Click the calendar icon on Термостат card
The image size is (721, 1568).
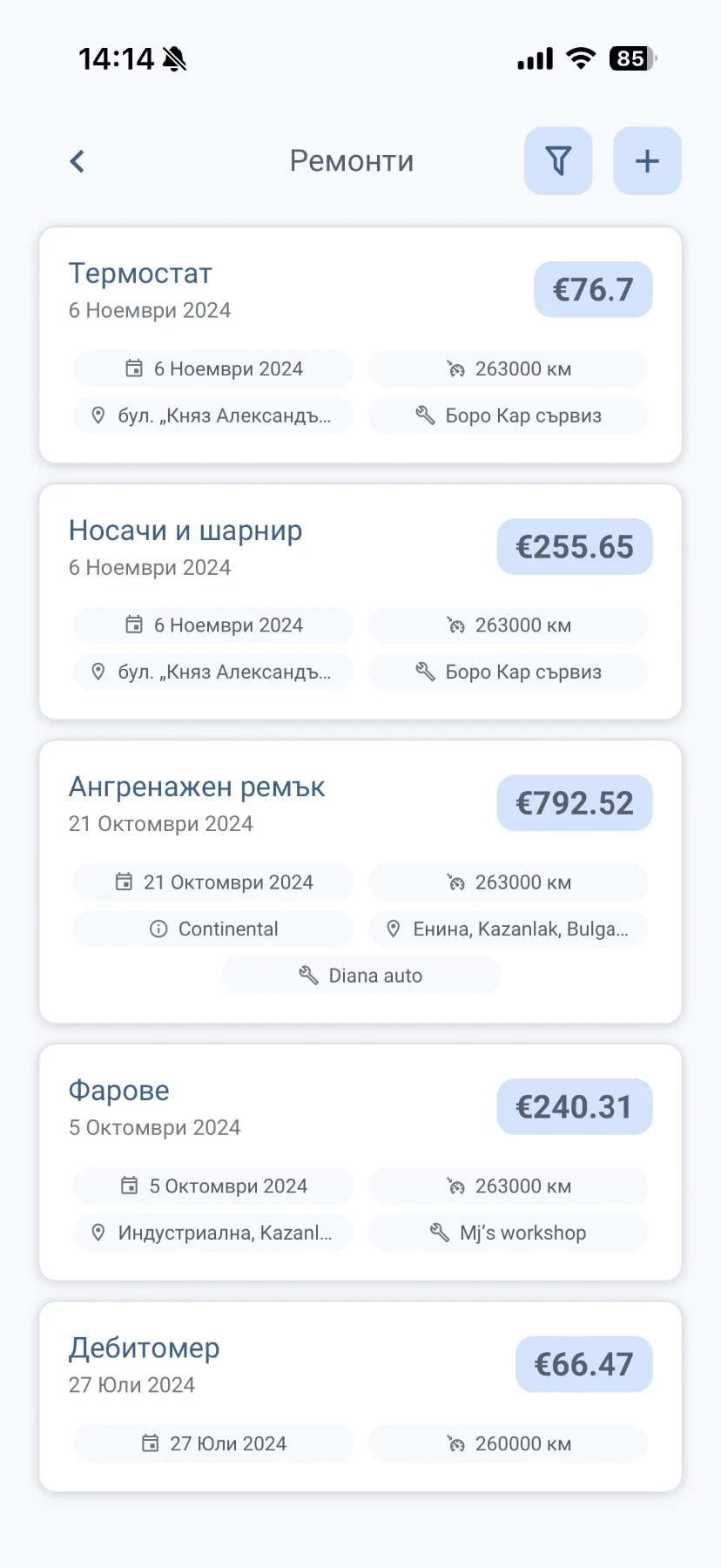coord(132,368)
